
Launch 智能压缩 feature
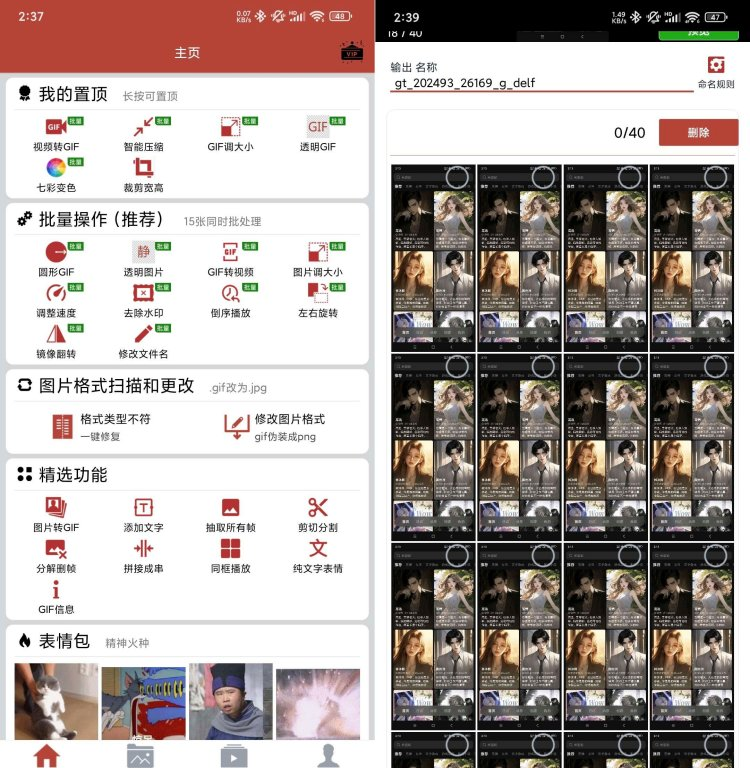143,133
